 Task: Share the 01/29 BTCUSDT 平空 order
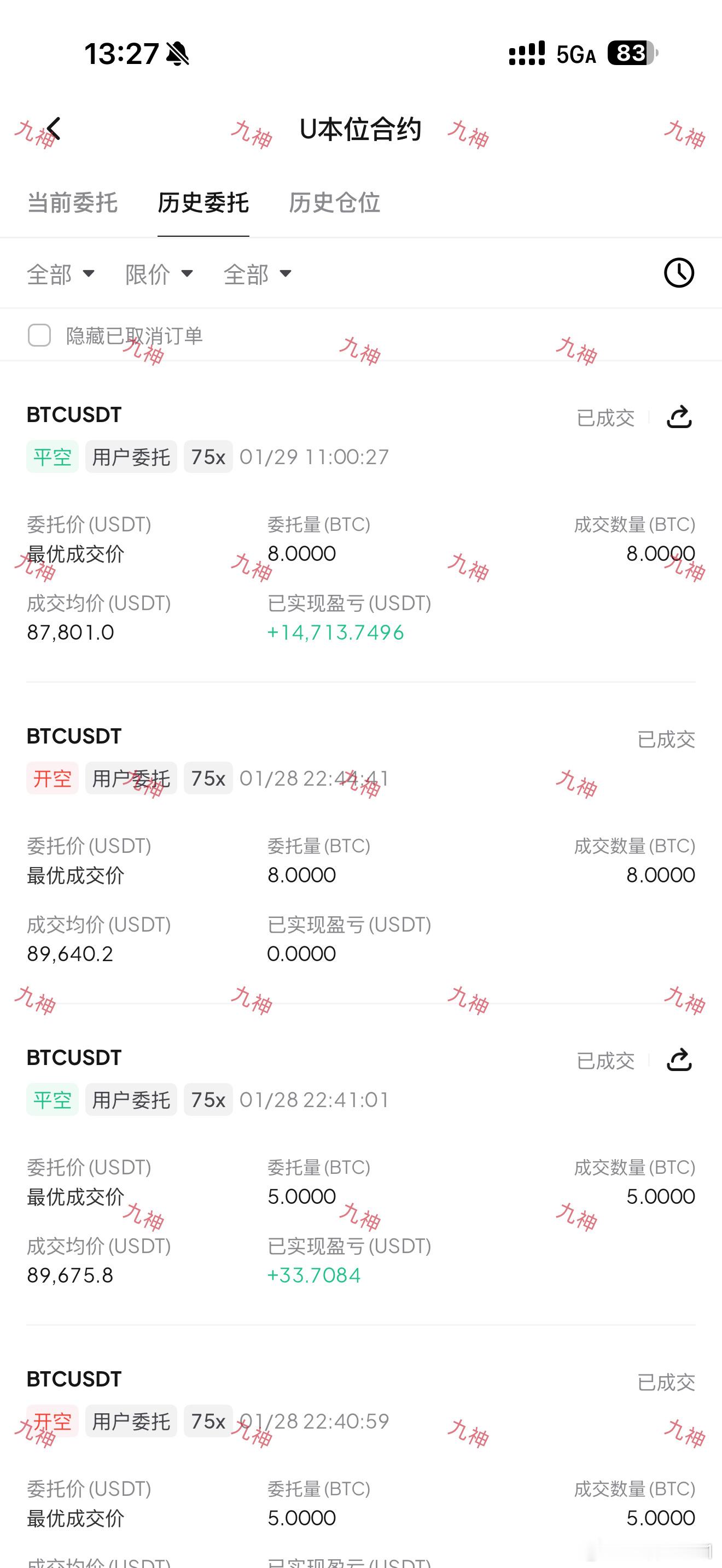click(x=680, y=417)
